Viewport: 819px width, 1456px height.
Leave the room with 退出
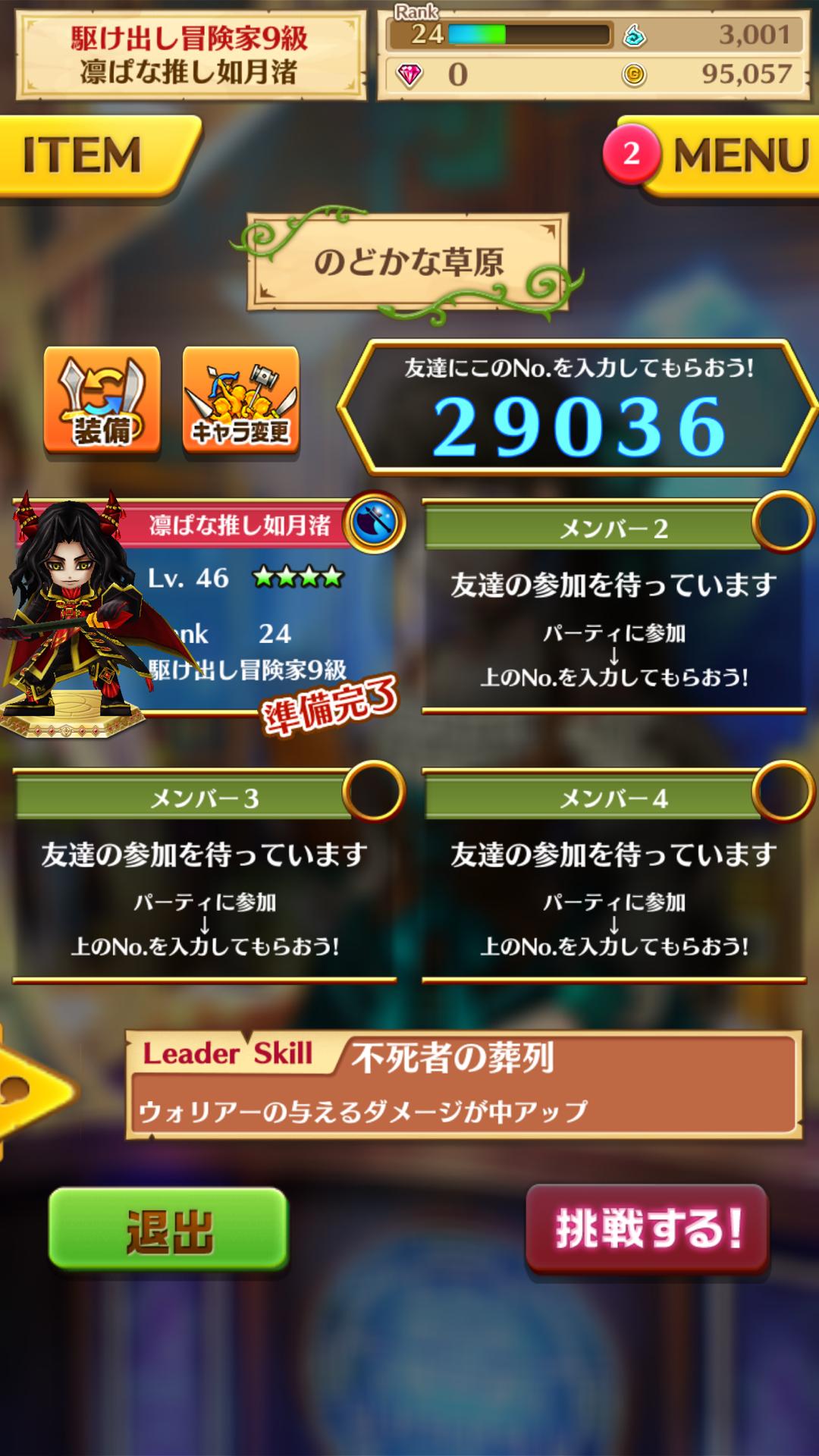[x=168, y=1229]
